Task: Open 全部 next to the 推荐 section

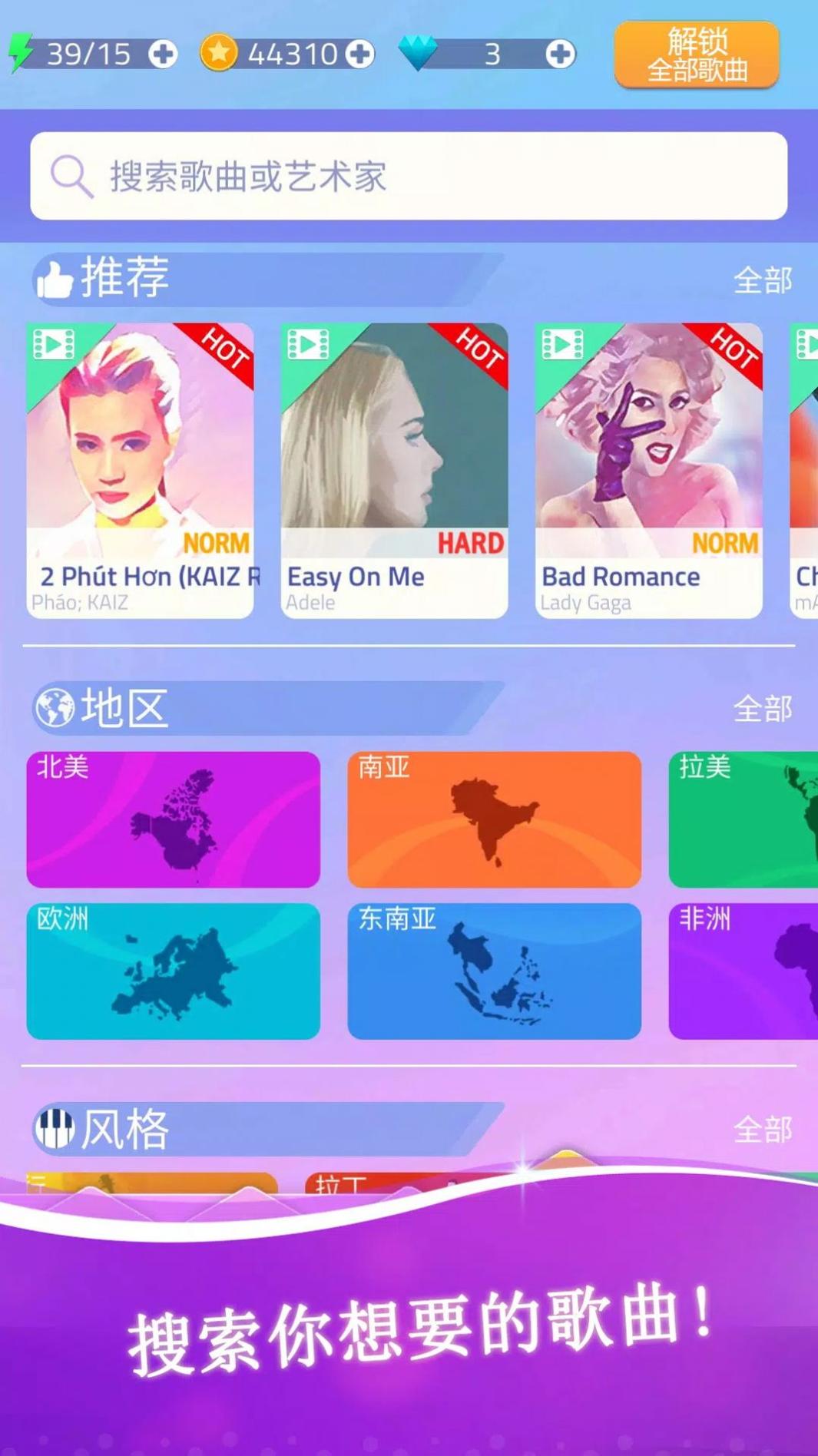Action: pos(765,281)
